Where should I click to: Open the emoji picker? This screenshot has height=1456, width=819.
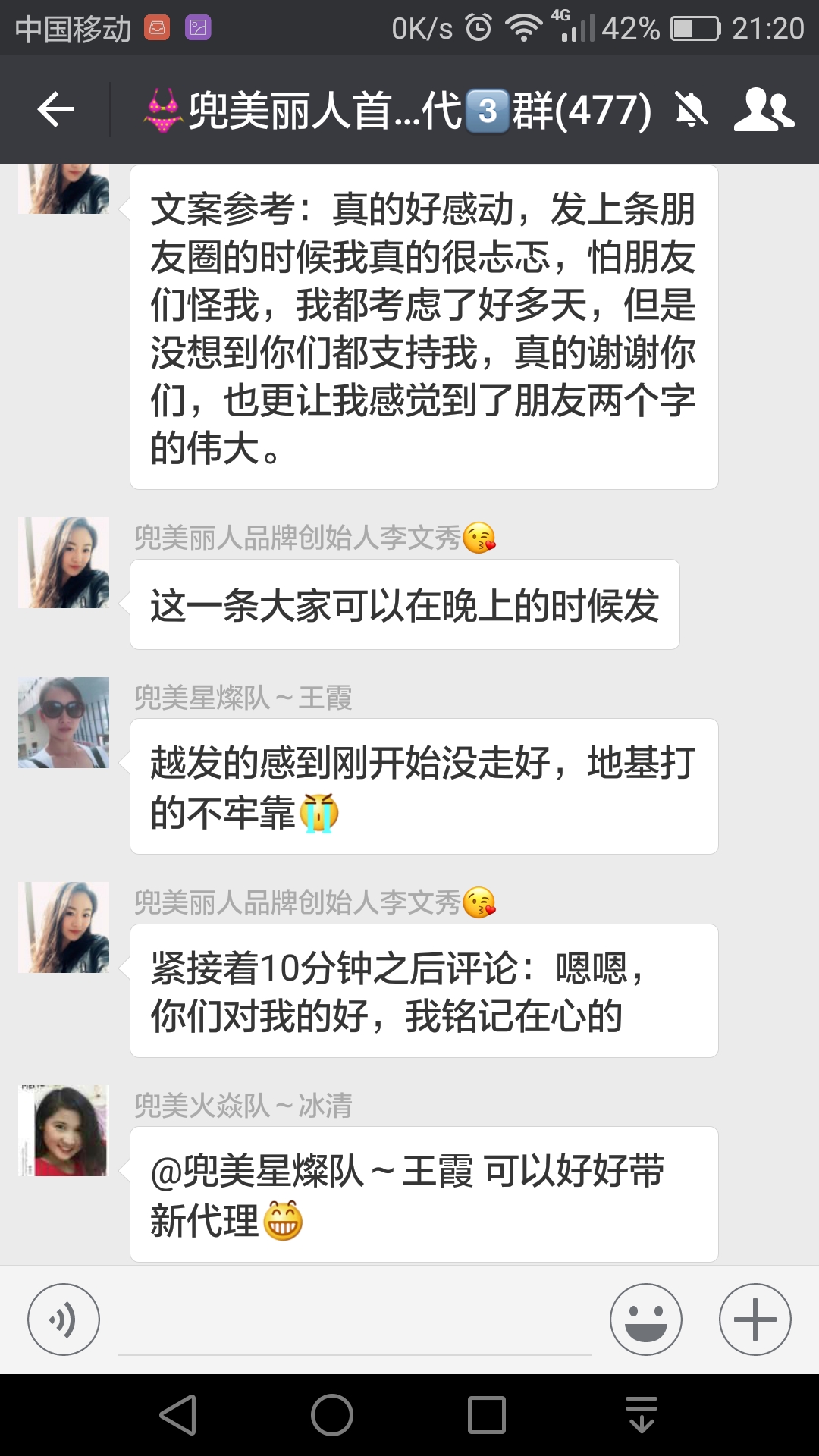point(646,1319)
